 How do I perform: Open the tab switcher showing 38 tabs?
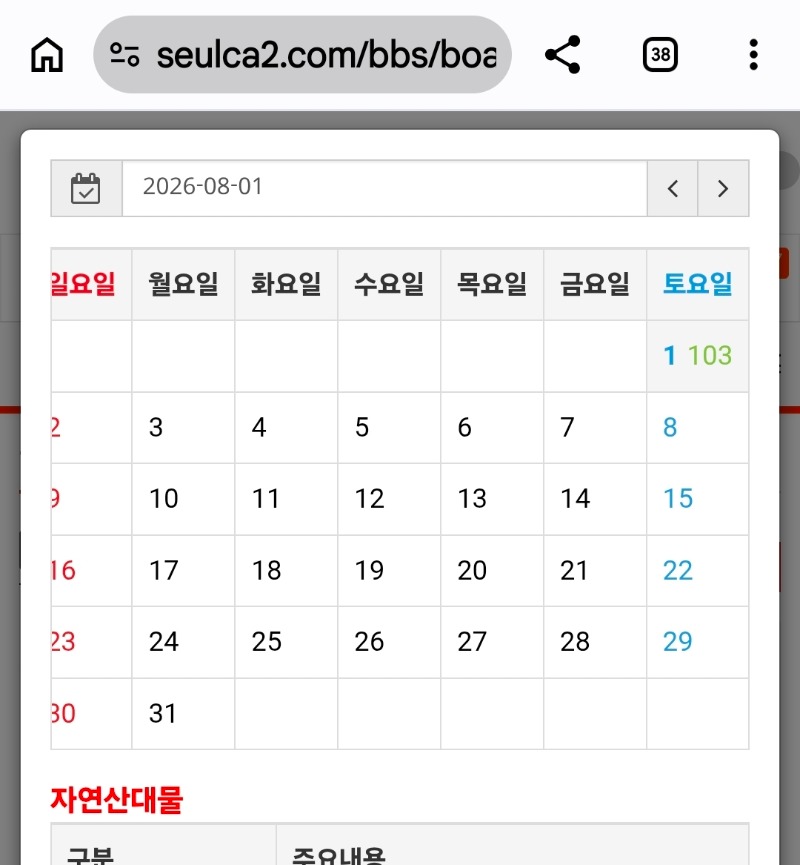tap(660, 55)
